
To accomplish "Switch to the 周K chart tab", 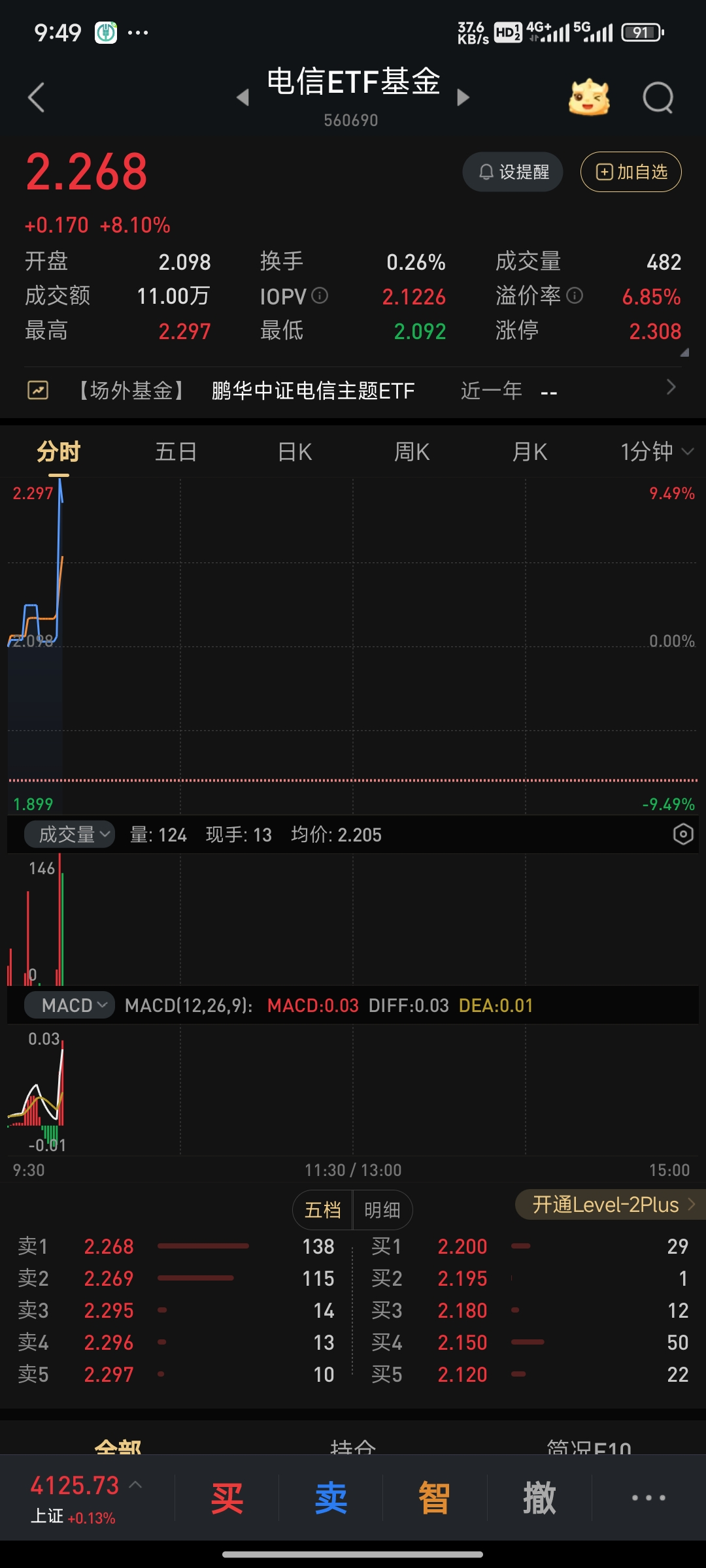I will point(412,451).
